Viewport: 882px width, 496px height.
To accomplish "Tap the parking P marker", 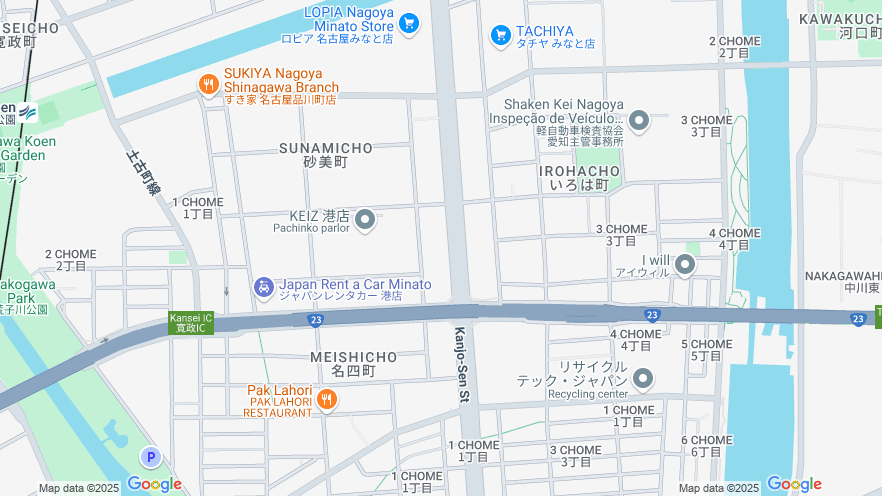I will coord(150,457).
